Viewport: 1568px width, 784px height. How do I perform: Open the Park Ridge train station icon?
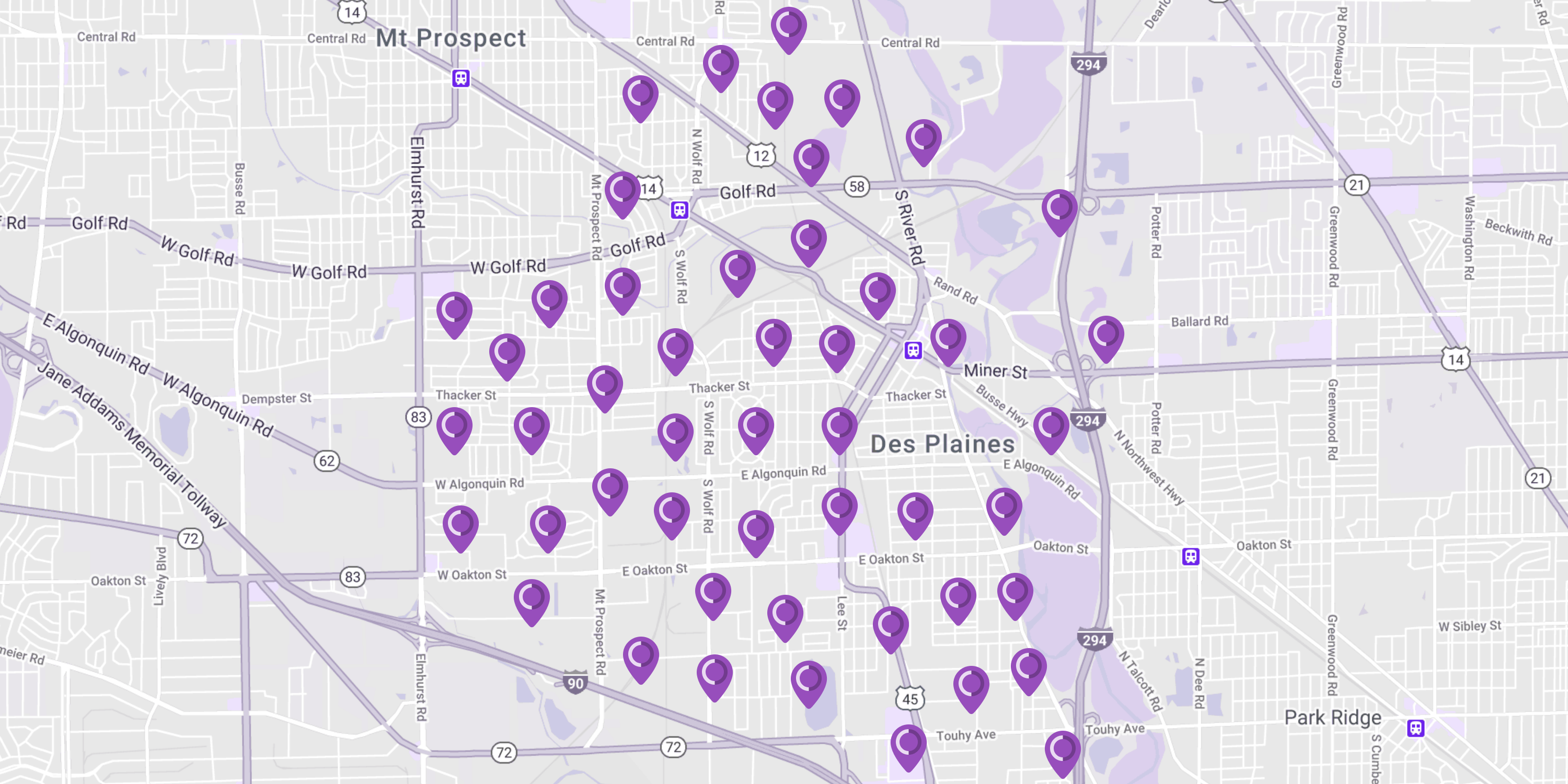(1416, 728)
